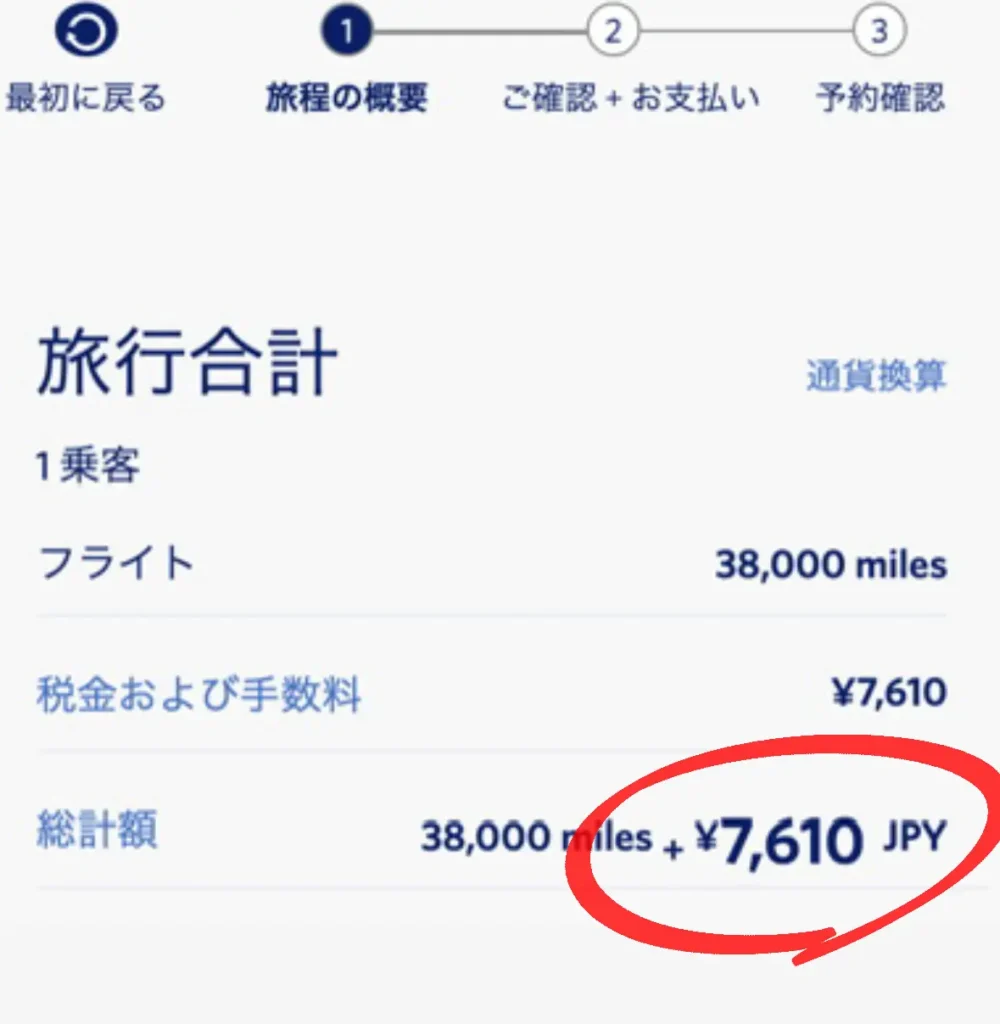The width and height of the screenshot is (1000, 1024).
Task: Open the 総計額 total breakdown
Action: pos(97,829)
